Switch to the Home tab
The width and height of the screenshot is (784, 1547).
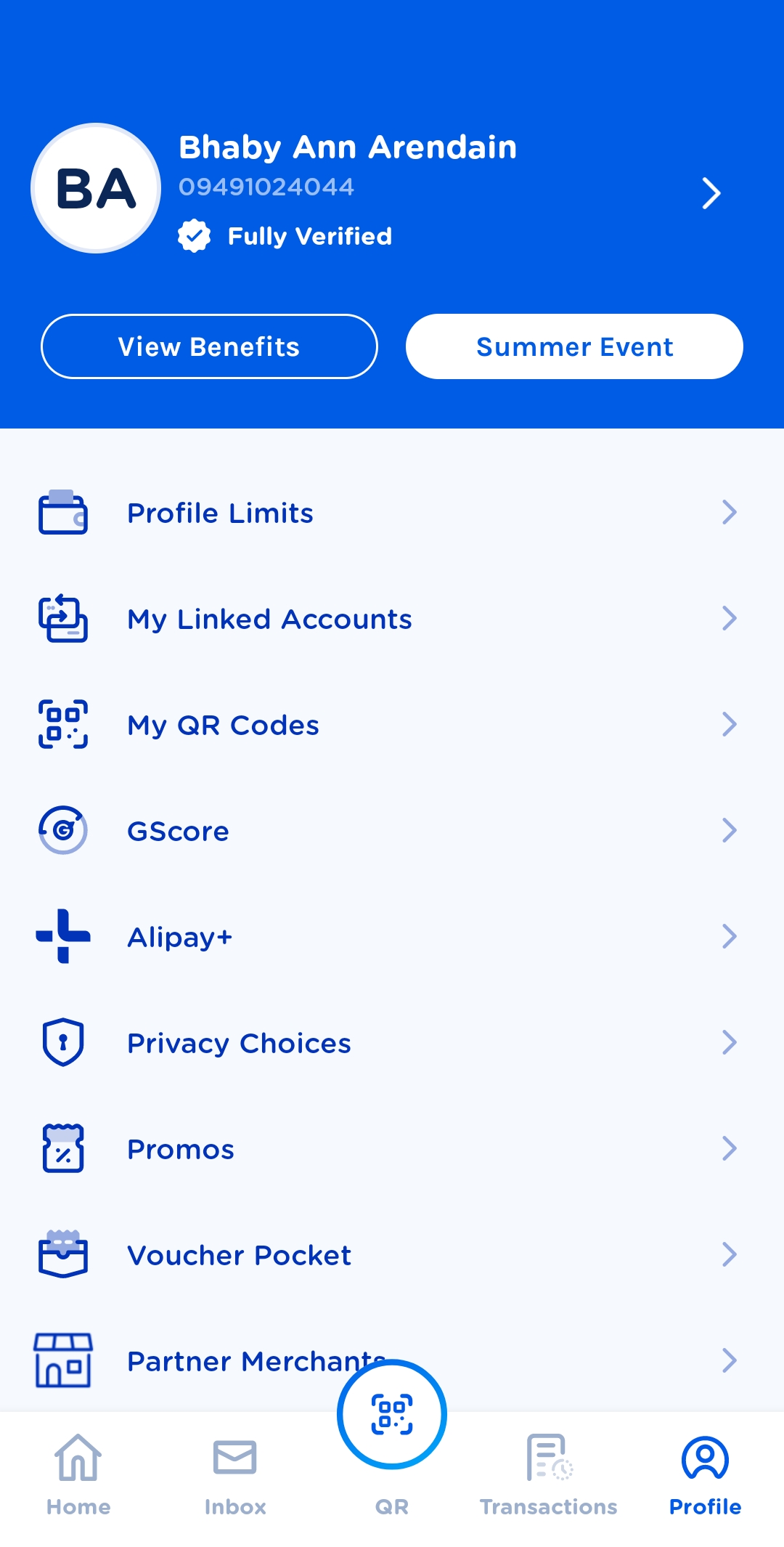(78, 1474)
